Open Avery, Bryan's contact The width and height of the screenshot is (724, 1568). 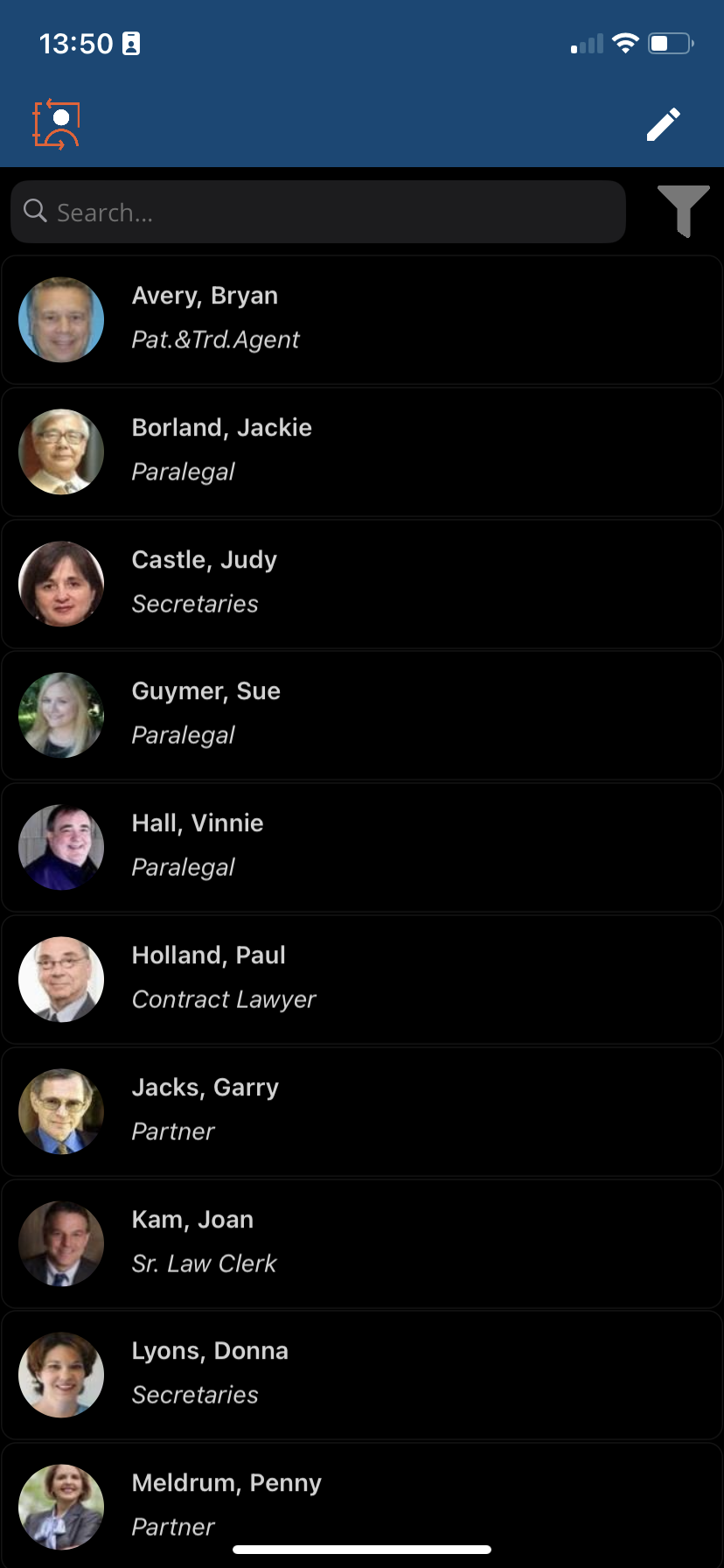(362, 319)
